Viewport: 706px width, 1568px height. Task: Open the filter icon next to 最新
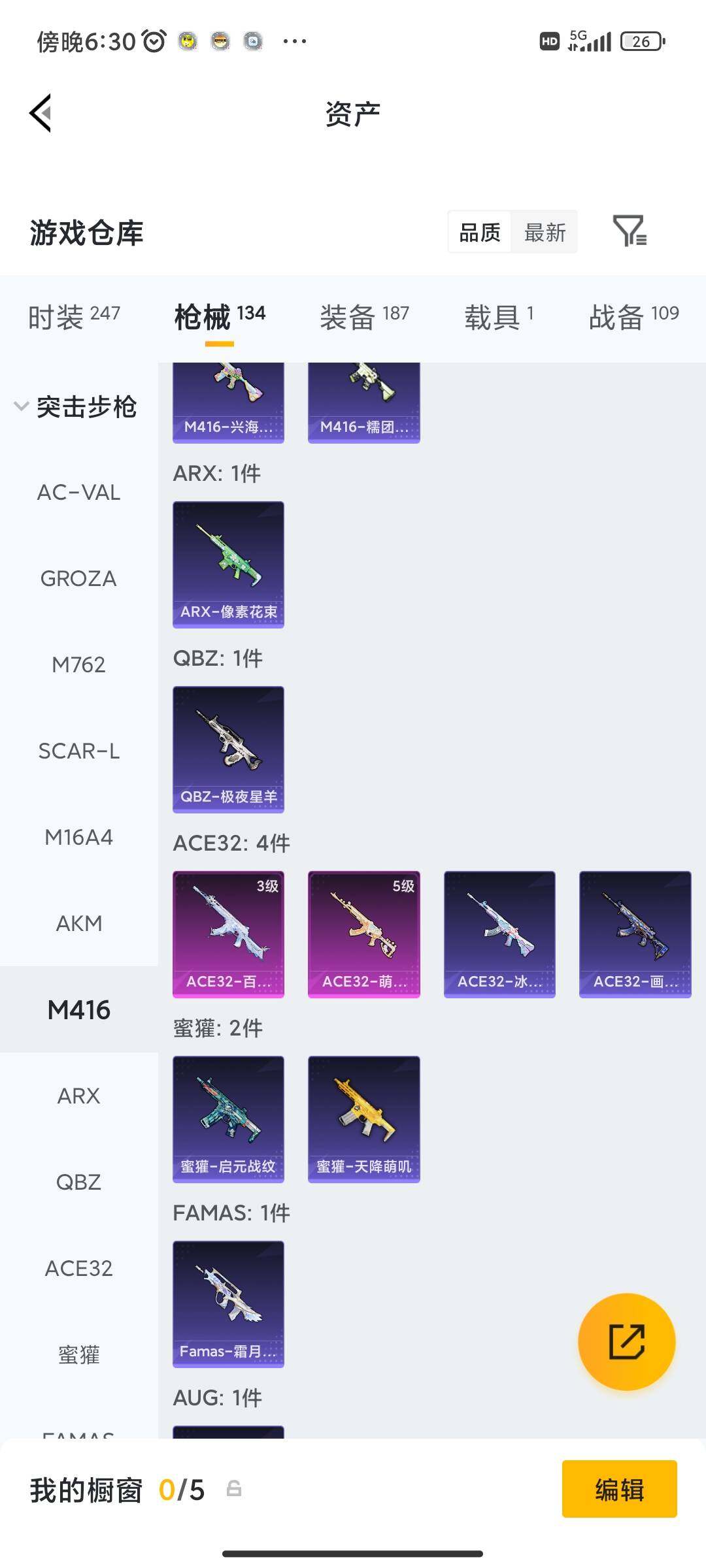click(x=630, y=231)
